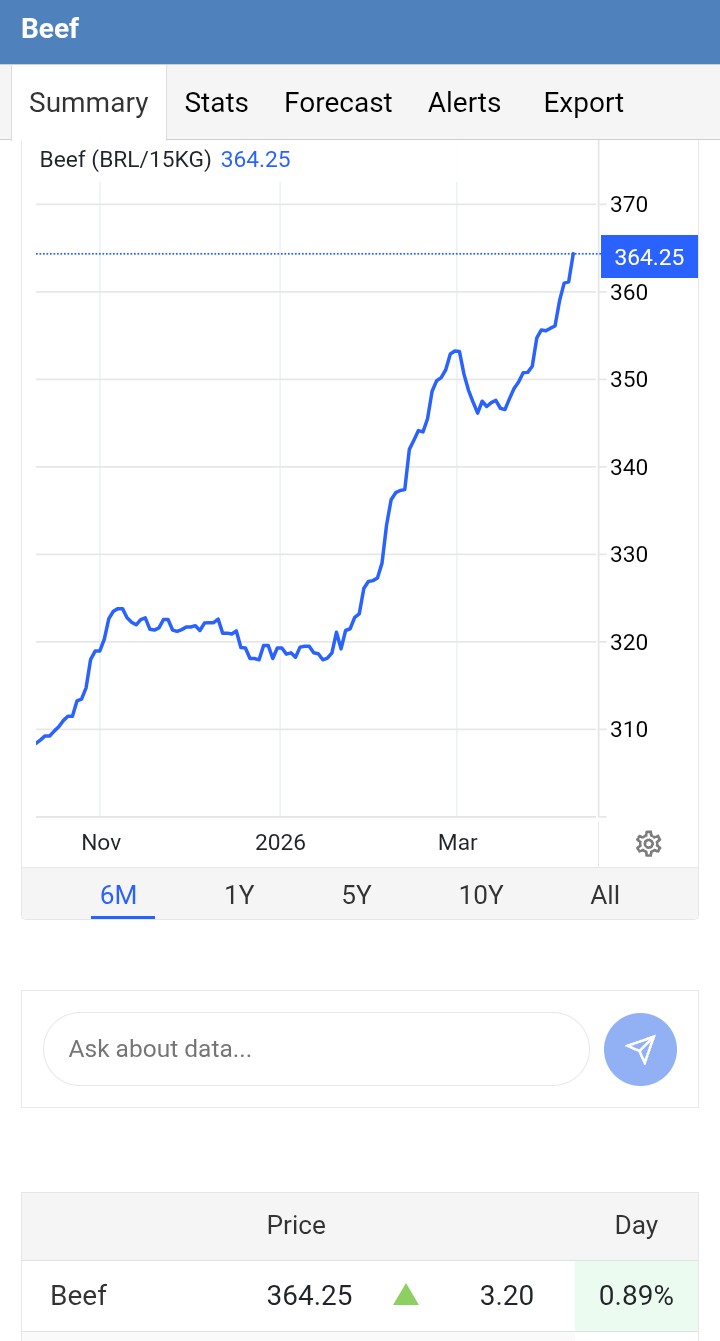720x1341 pixels.
Task: Choose the 10Y time range
Action: coord(481,895)
